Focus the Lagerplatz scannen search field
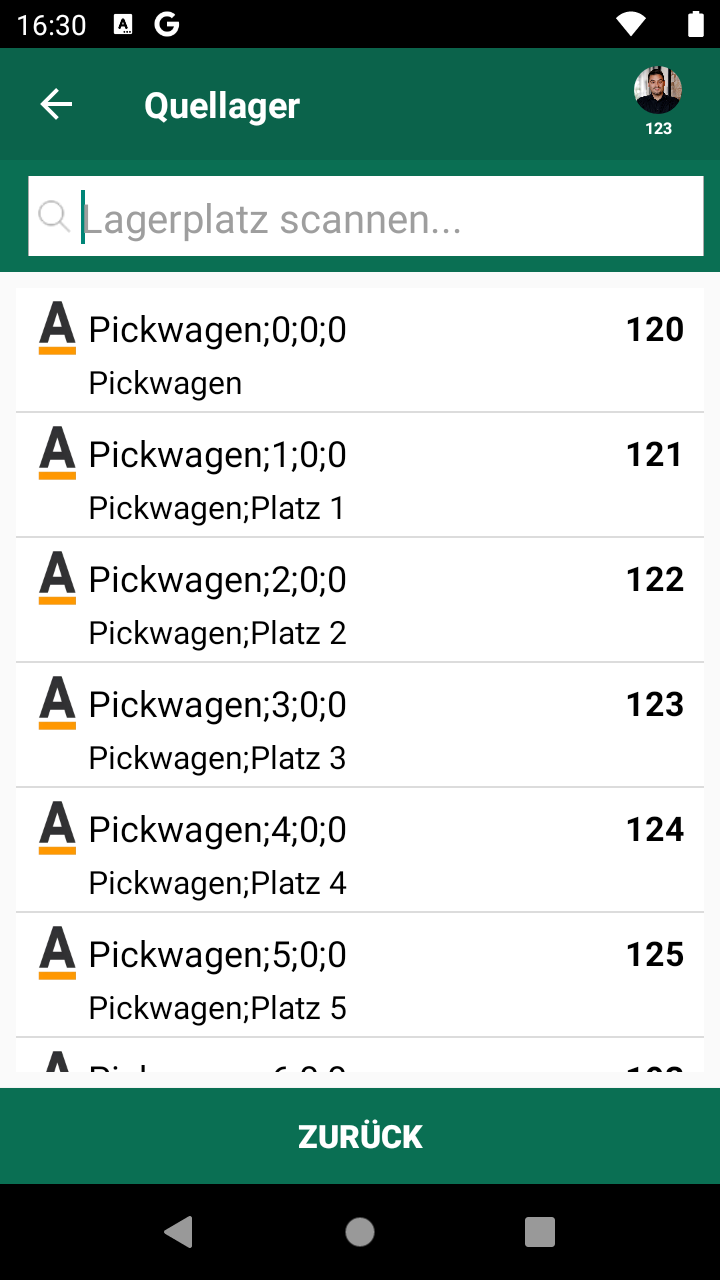Image resolution: width=720 pixels, height=1280 pixels. point(366,216)
